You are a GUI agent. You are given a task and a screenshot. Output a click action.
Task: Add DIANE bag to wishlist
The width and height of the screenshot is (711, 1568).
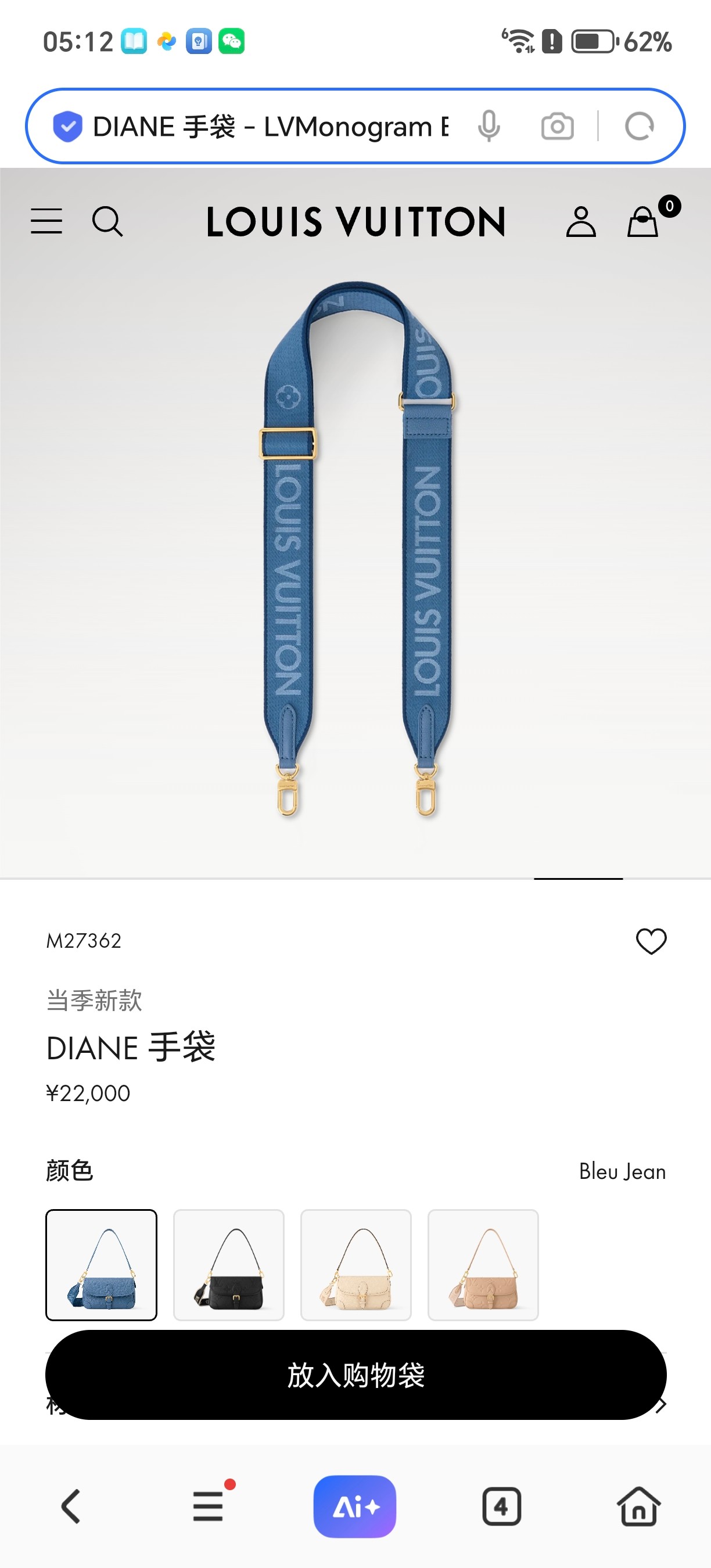(651, 941)
